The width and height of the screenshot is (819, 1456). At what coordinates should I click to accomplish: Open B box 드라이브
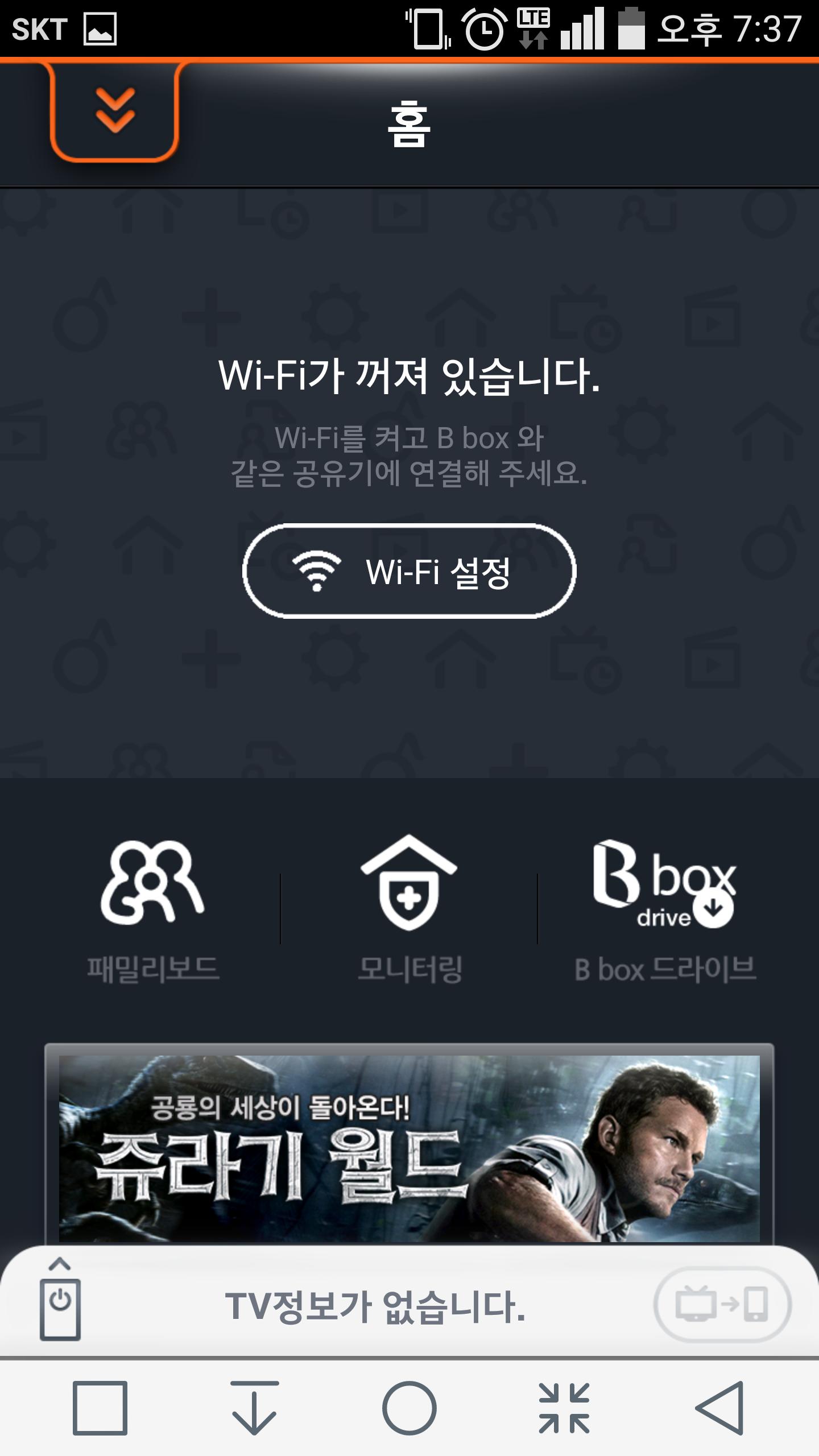click(664, 910)
